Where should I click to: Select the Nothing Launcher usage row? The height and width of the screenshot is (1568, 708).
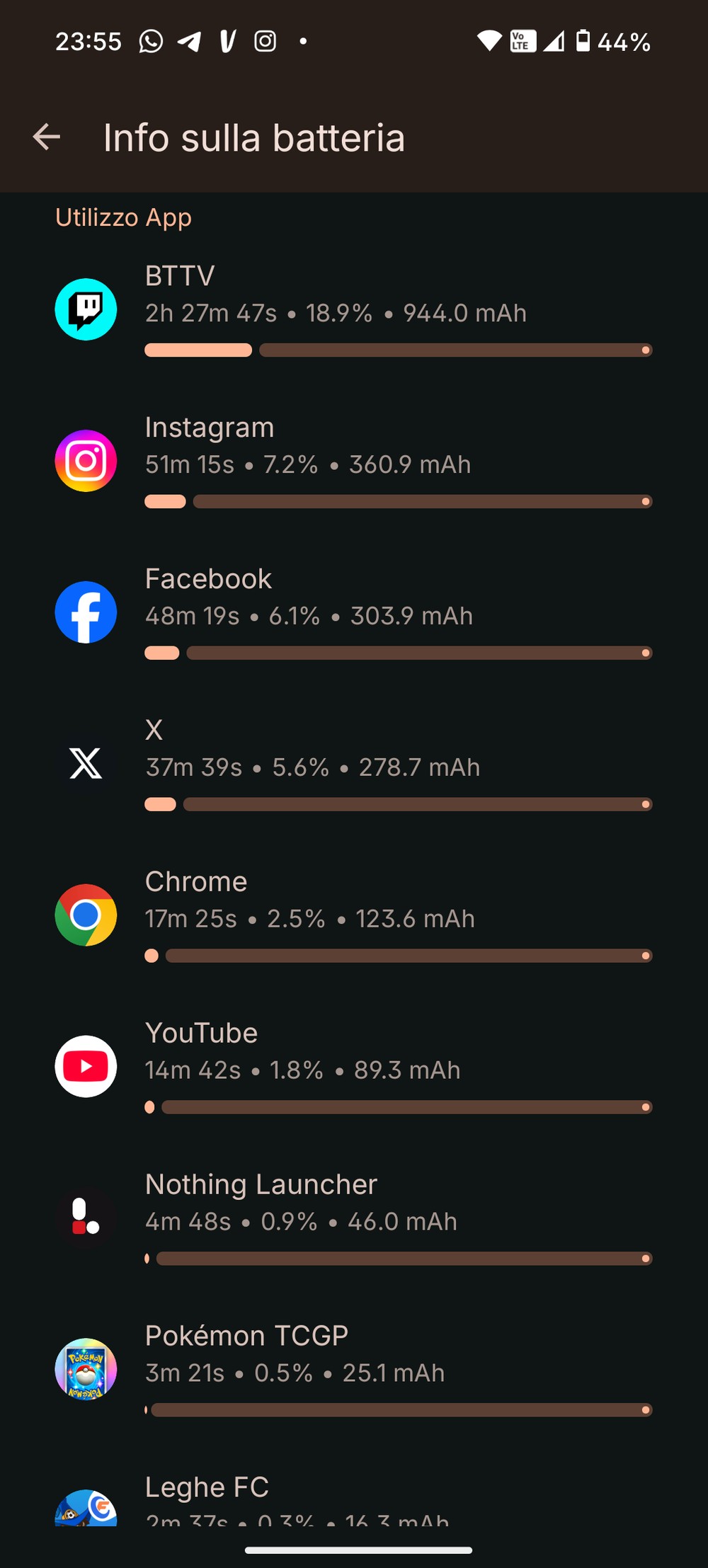coord(354,1218)
